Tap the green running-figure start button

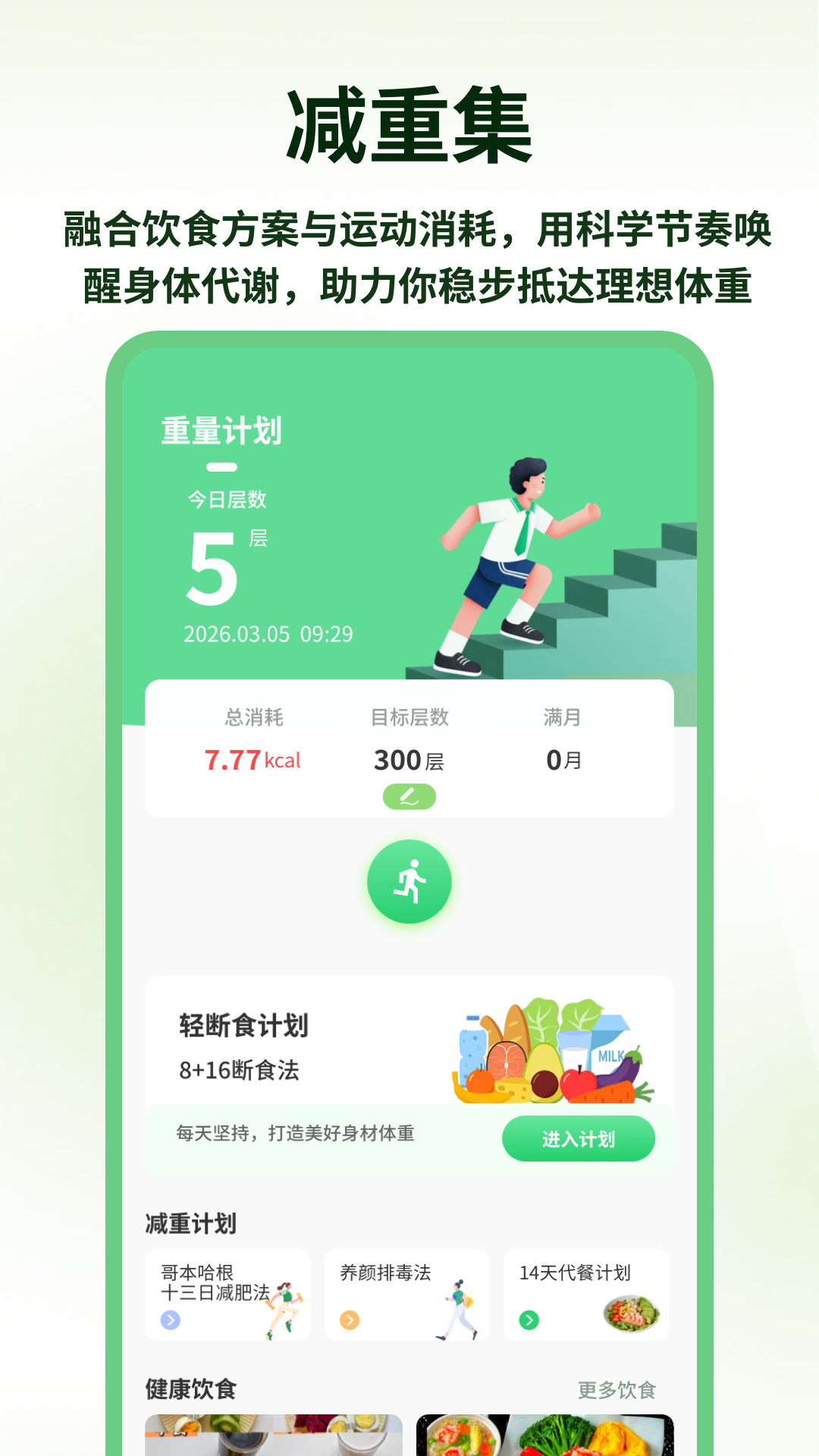point(409,881)
